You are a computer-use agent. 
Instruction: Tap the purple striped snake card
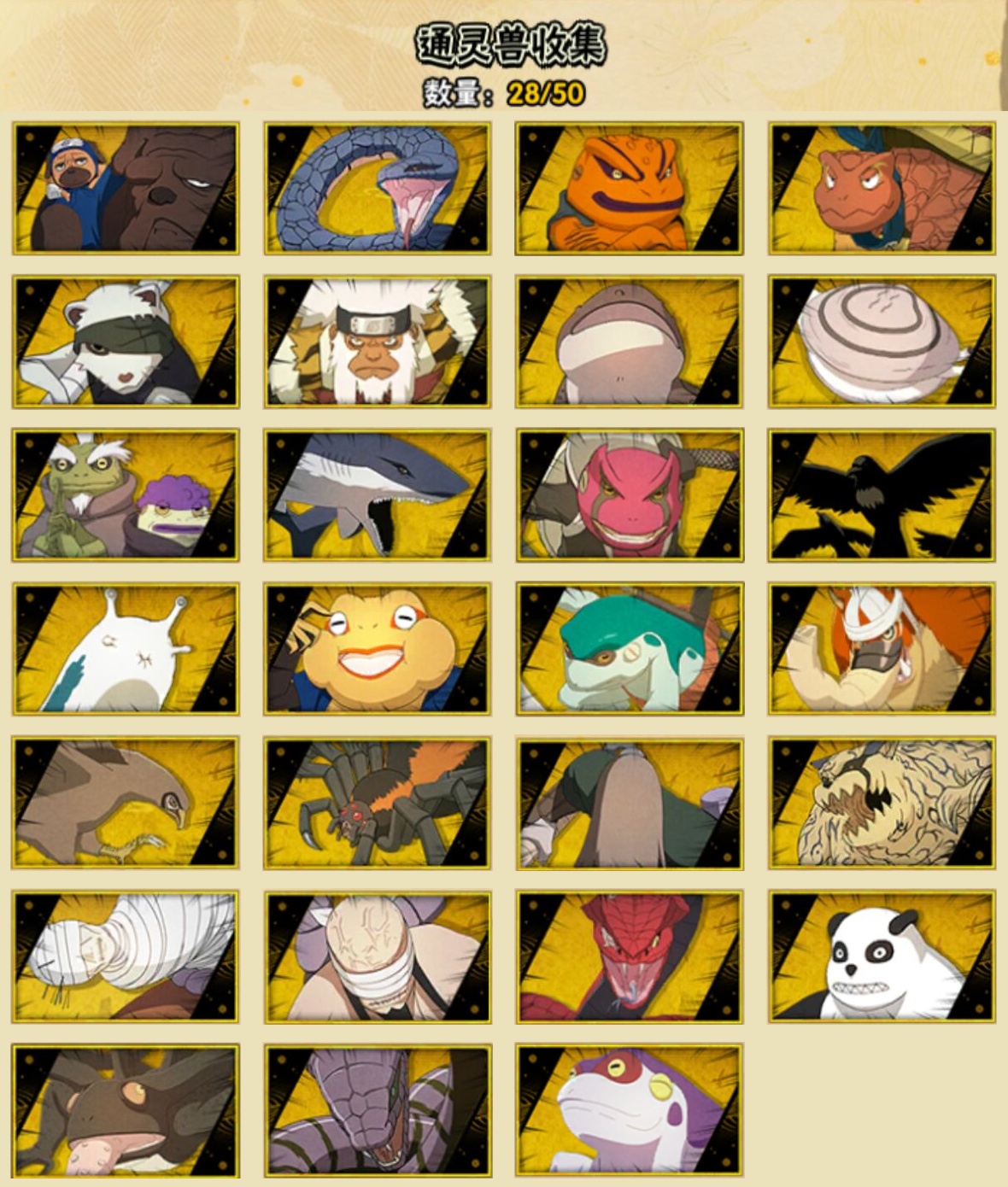[377, 1110]
